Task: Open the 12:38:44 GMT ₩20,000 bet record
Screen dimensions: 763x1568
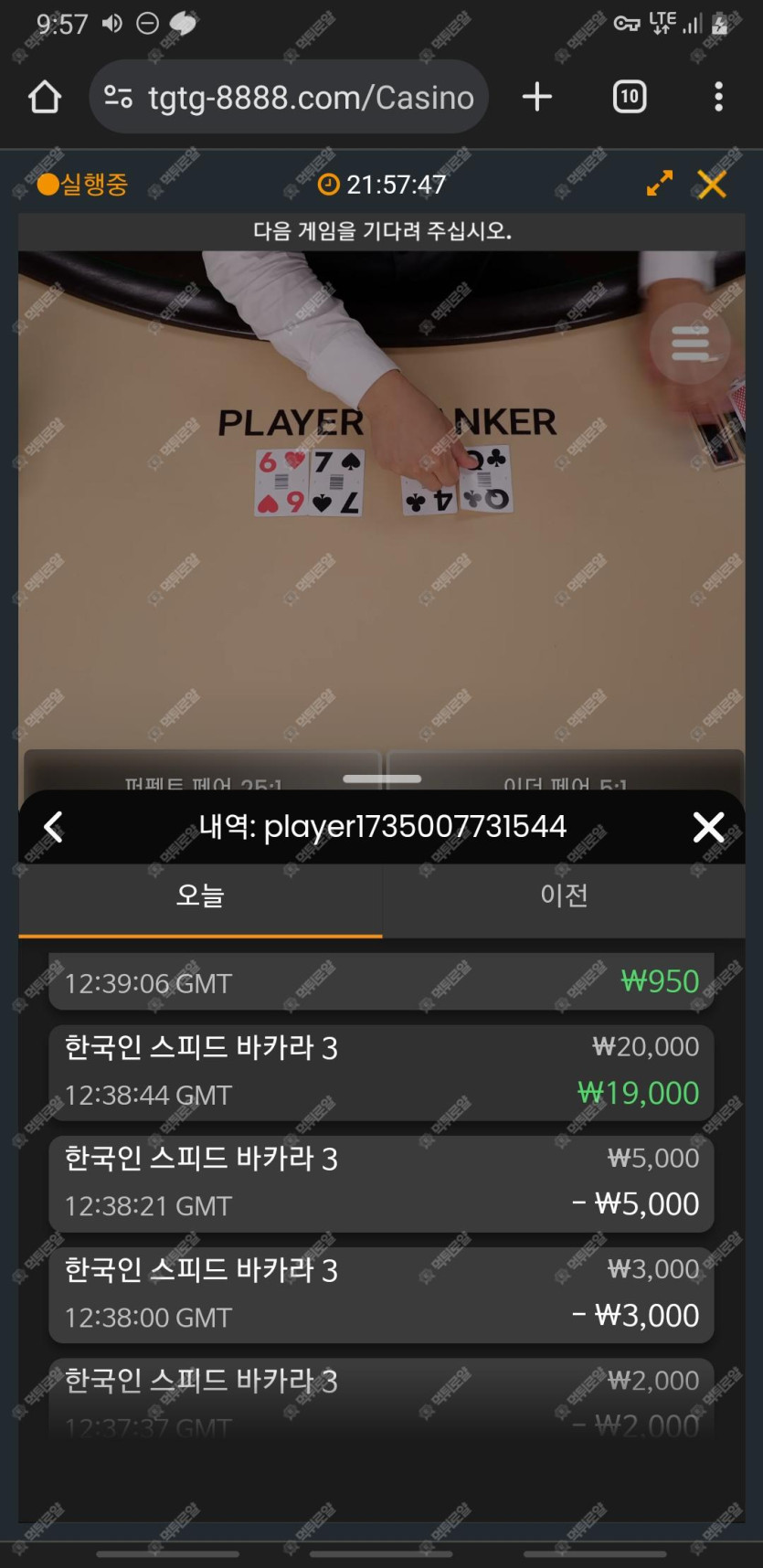Action: (x=381, y=1072)
